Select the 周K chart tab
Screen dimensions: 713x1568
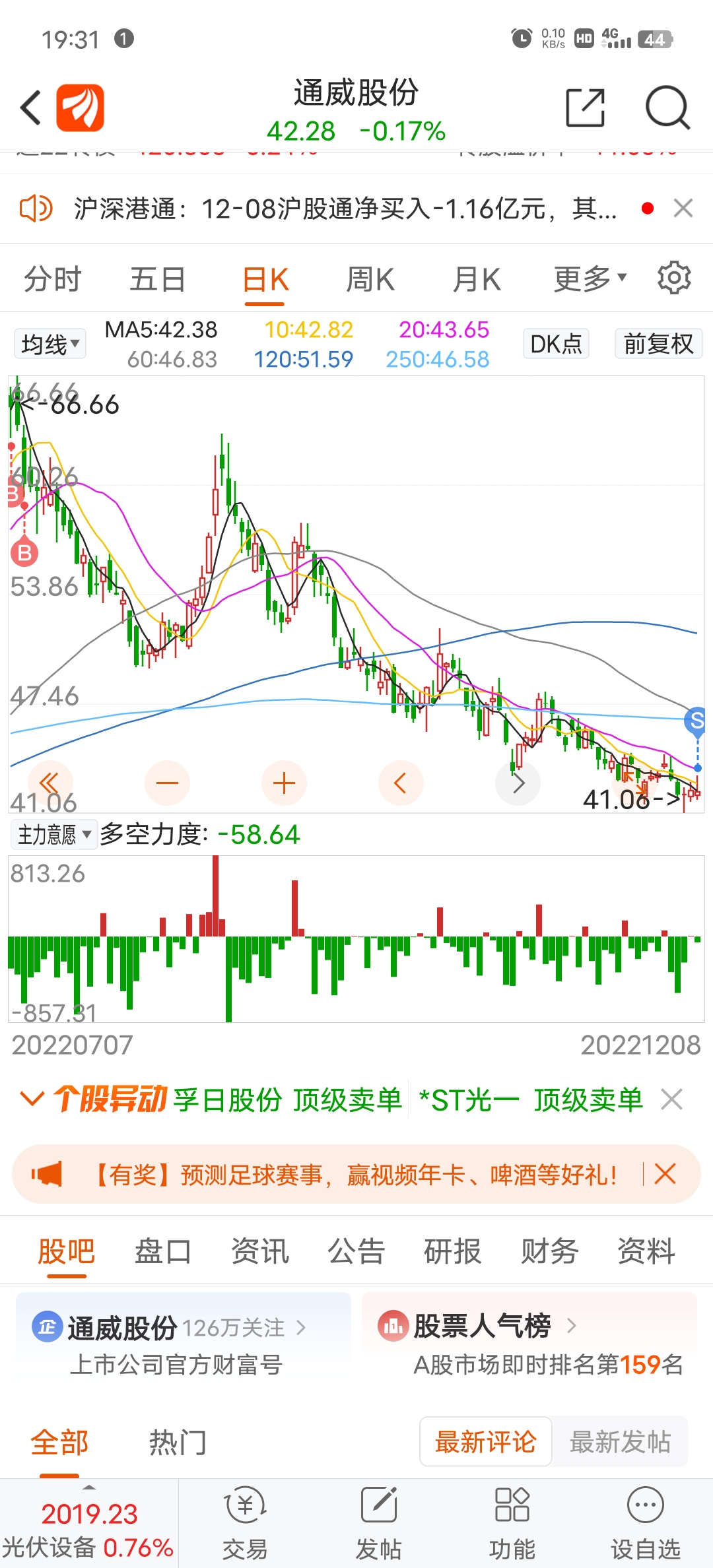[370, 279]
